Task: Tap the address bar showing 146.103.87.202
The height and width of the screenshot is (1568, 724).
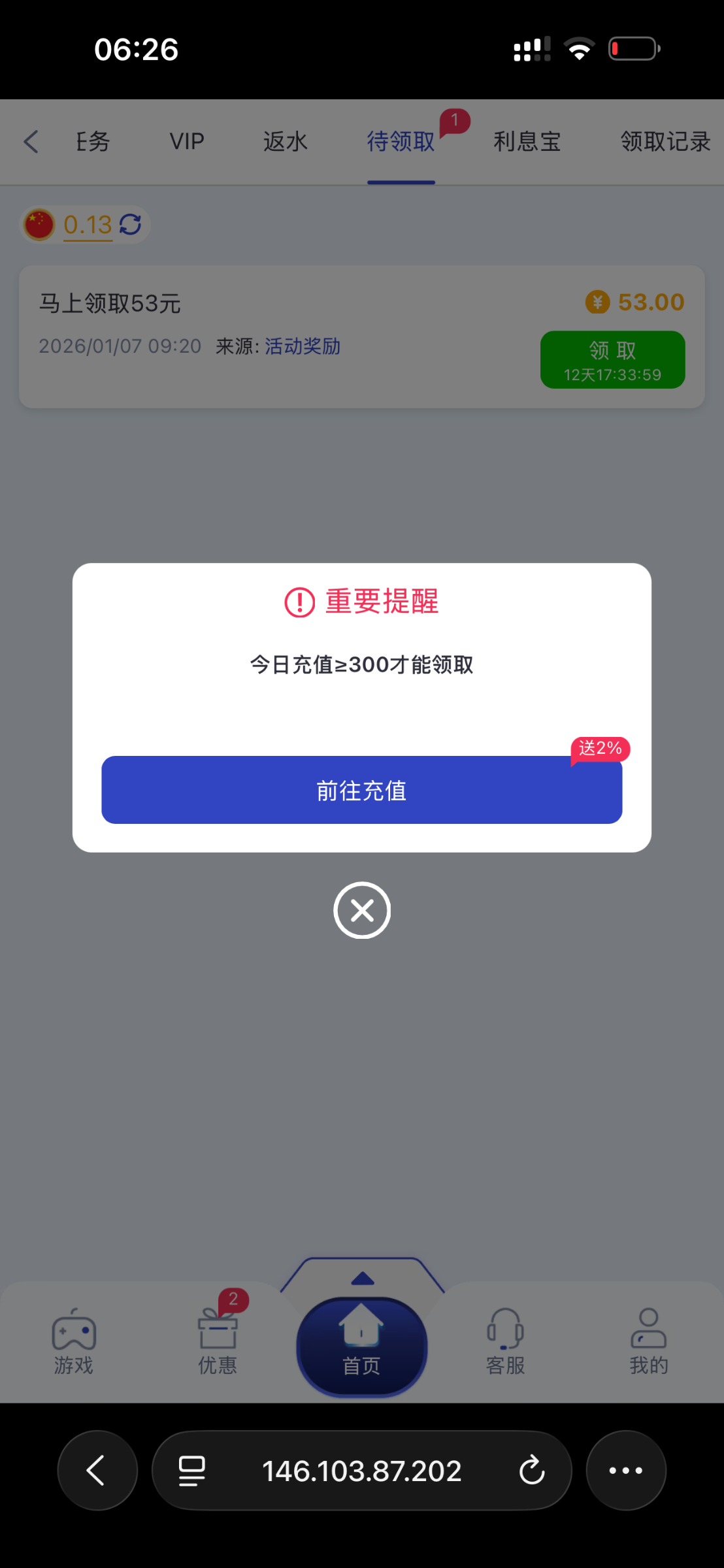Action: coord(361,1471)
